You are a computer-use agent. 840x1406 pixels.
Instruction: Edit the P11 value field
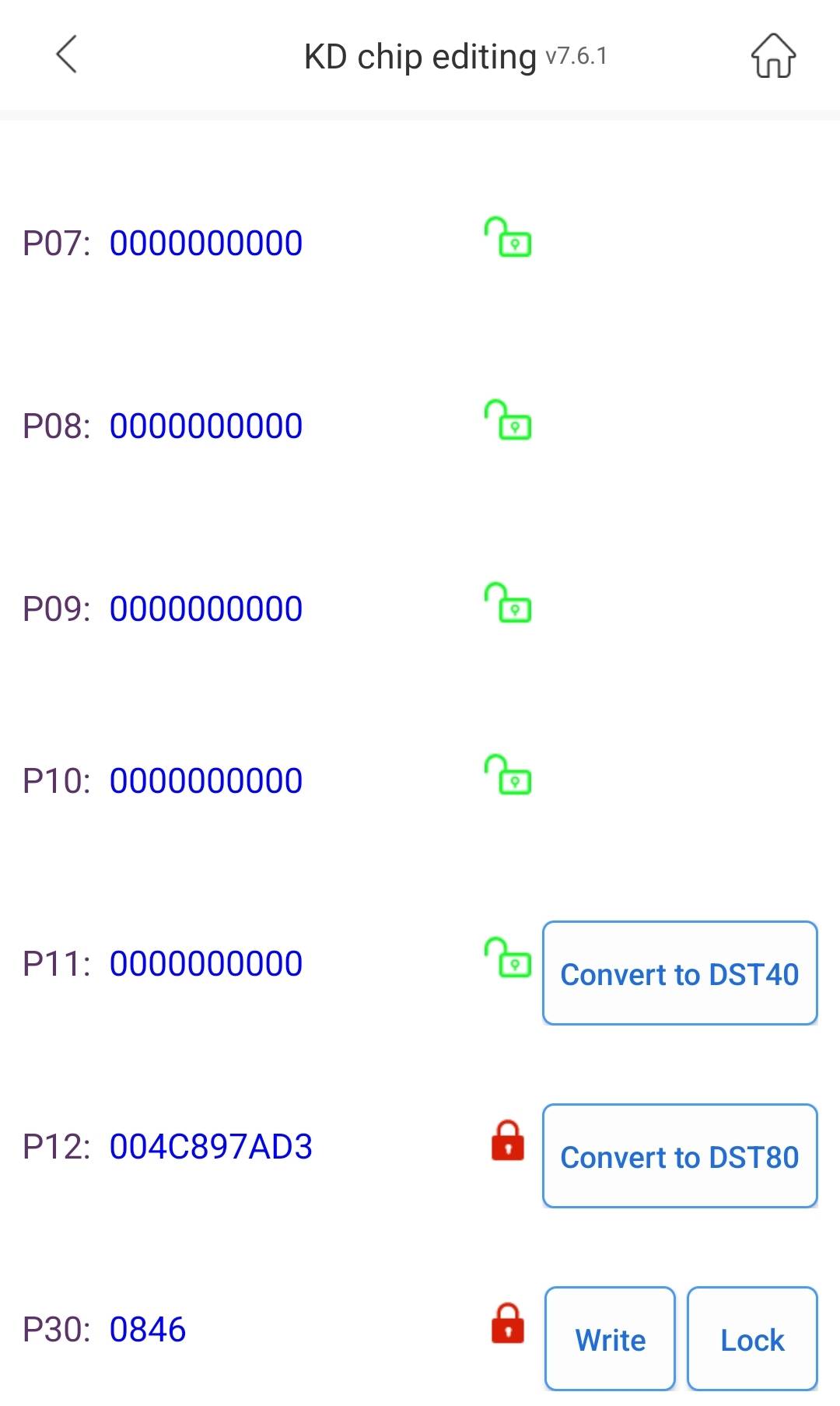206,964
